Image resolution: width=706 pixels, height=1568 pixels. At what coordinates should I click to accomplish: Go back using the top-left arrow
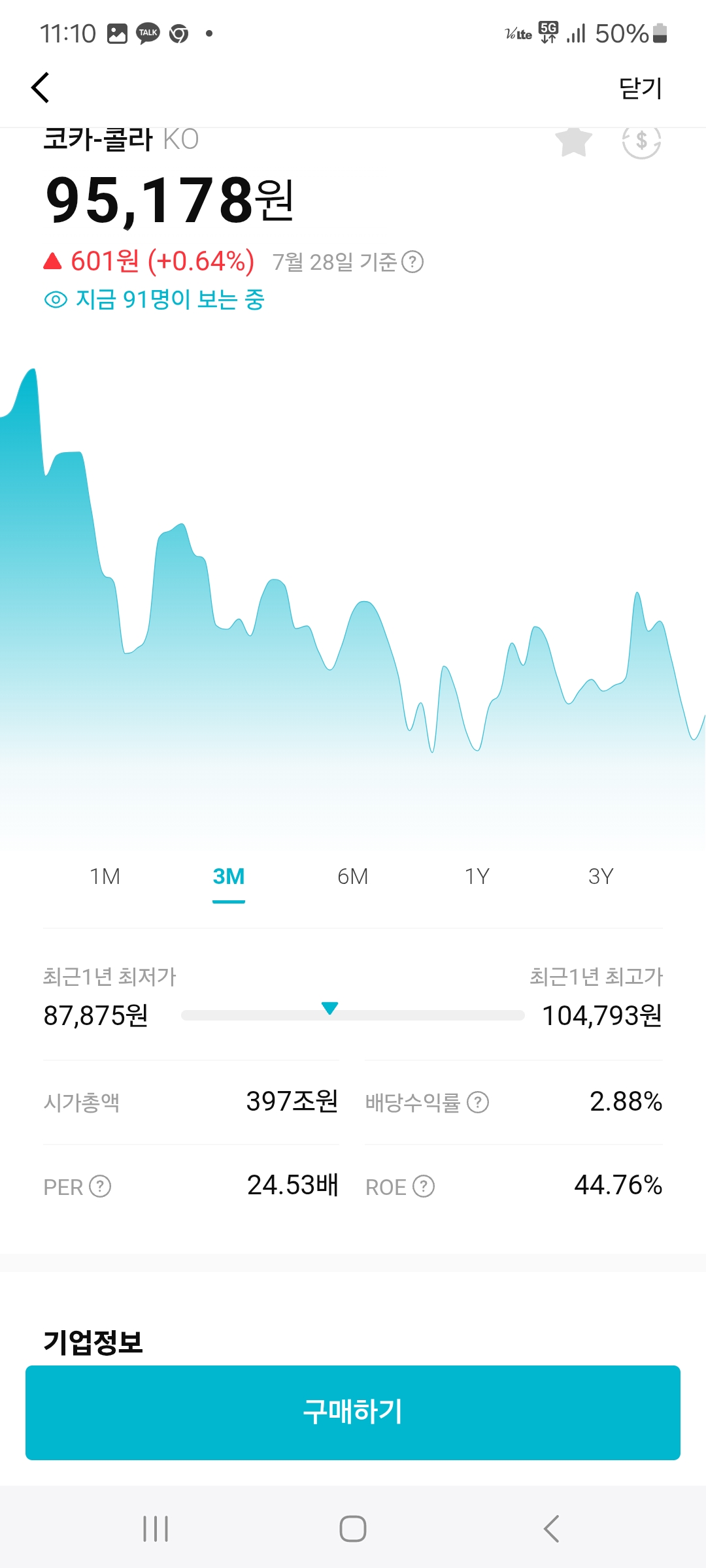[41, 88]
